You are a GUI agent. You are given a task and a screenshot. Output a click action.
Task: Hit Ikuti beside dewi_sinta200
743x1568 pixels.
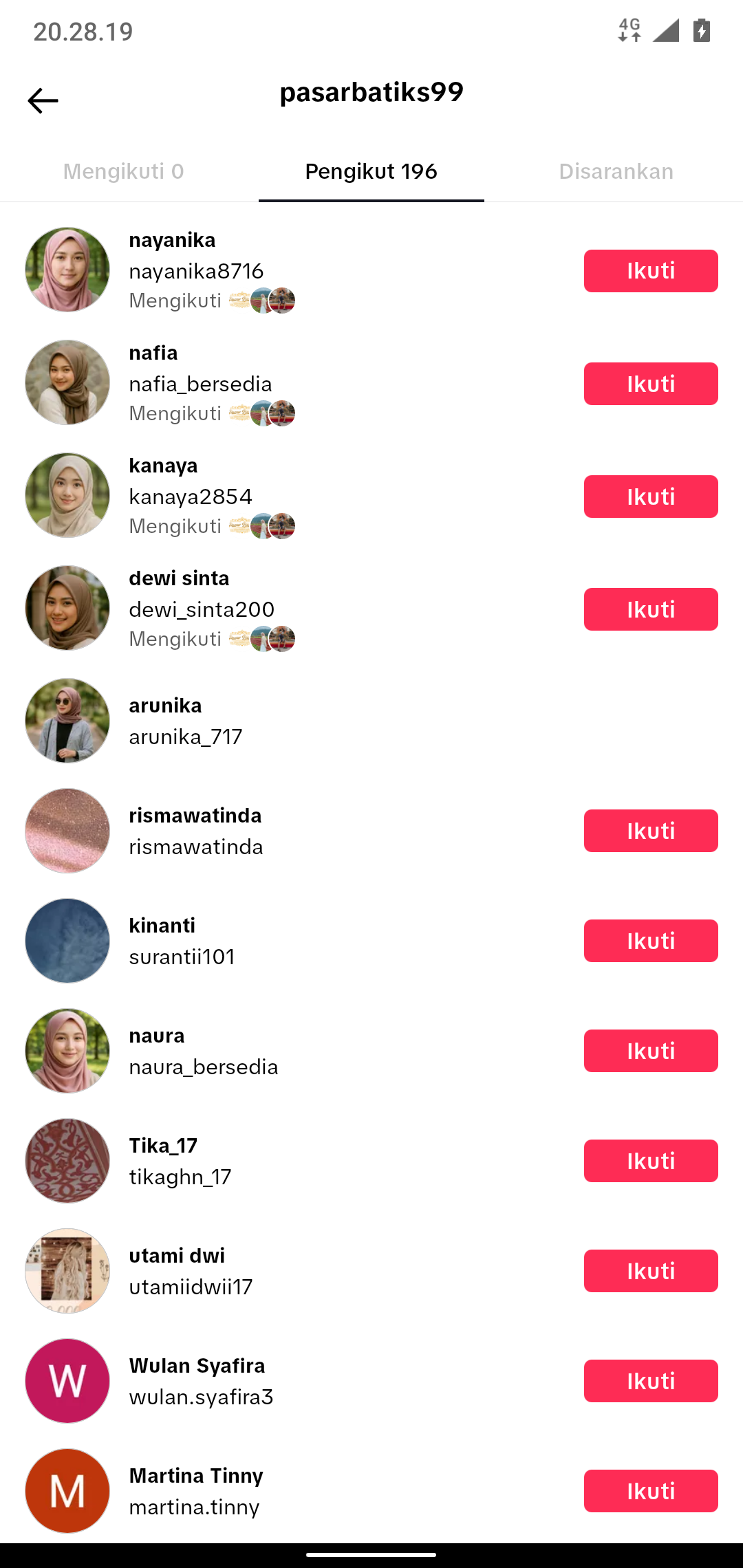651,609
